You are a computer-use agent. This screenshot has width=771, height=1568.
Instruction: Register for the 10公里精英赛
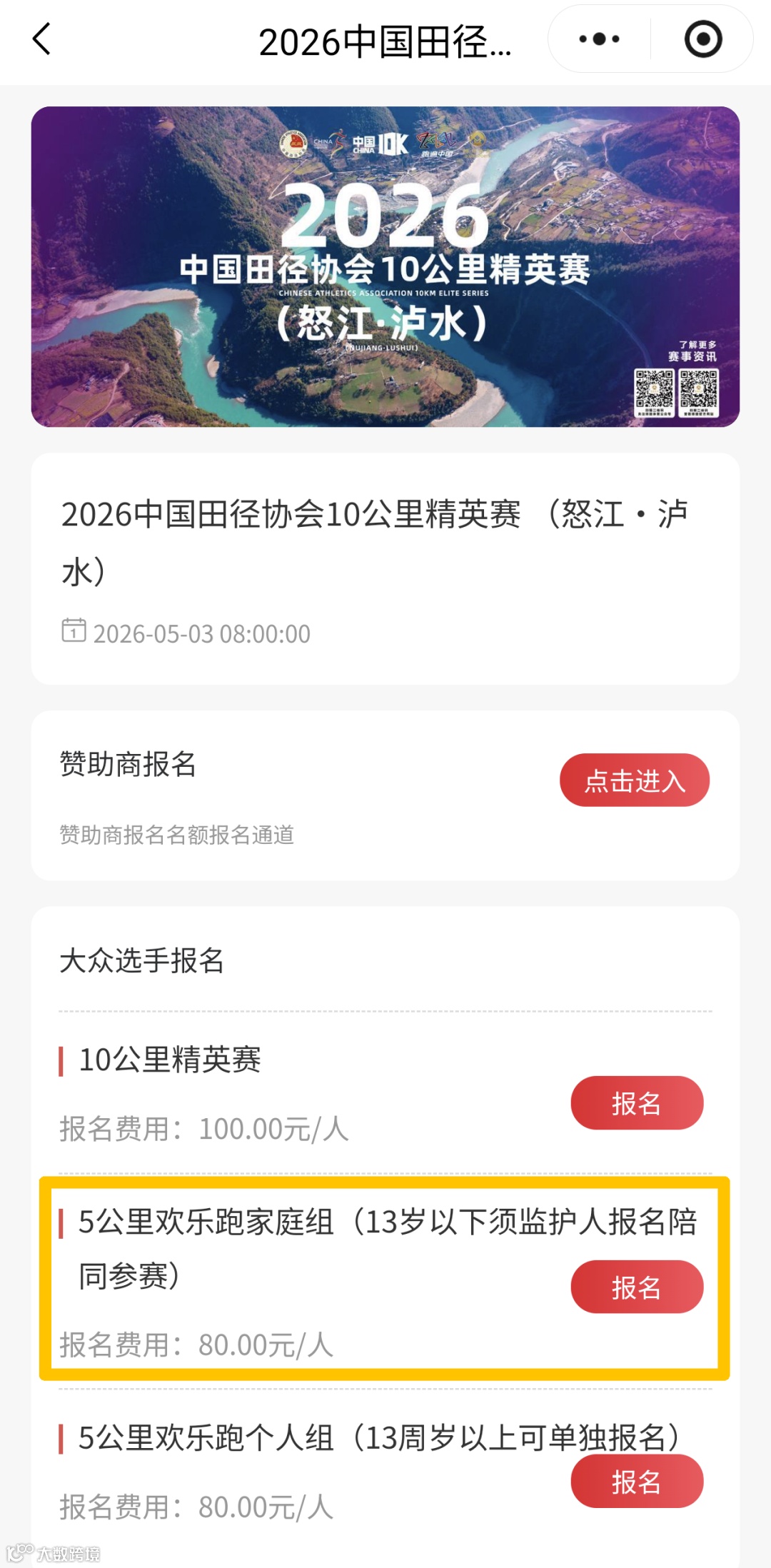[636, 1103]
